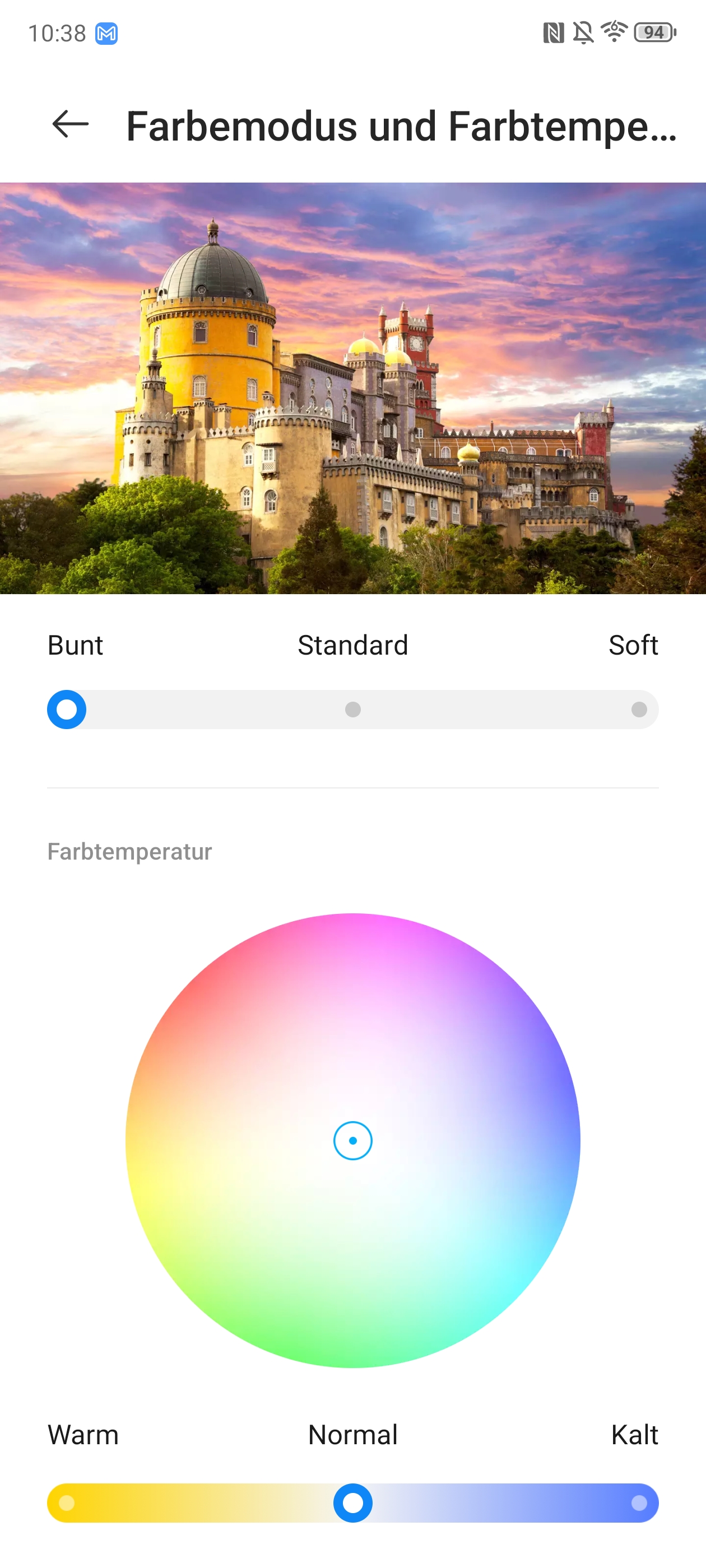Select the Standard color mode stop
Image resolution: width=706 pixels, height=1568 pixels.
click(352, 709)
